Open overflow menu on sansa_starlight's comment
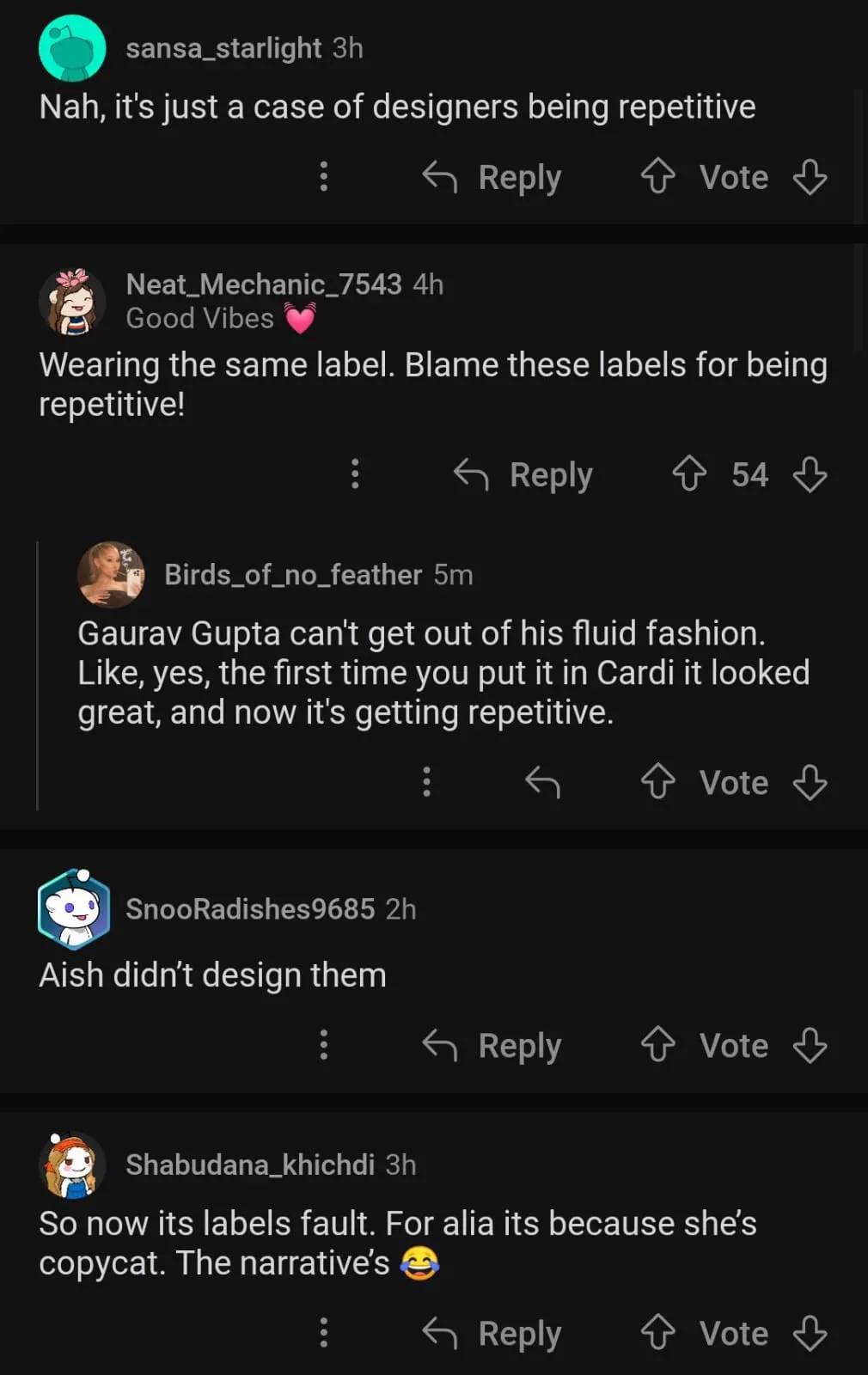868x1375 pixels. [324, 177]
